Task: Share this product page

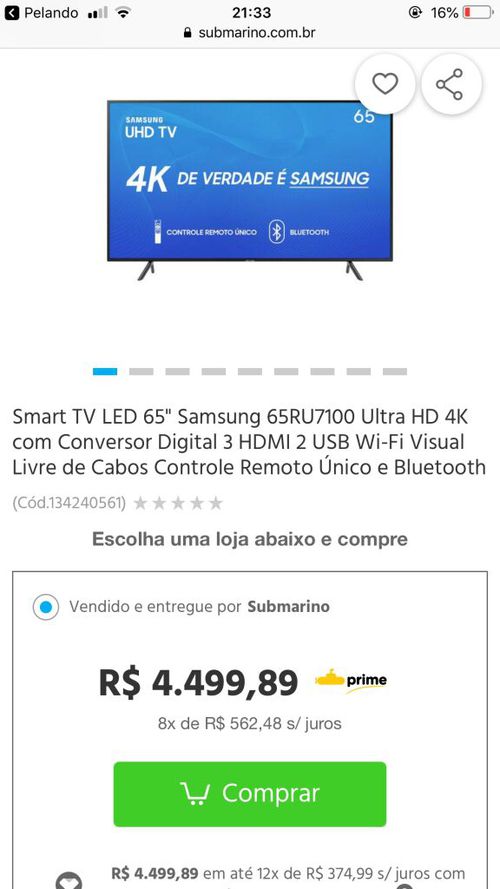Action: pos(451,84)
